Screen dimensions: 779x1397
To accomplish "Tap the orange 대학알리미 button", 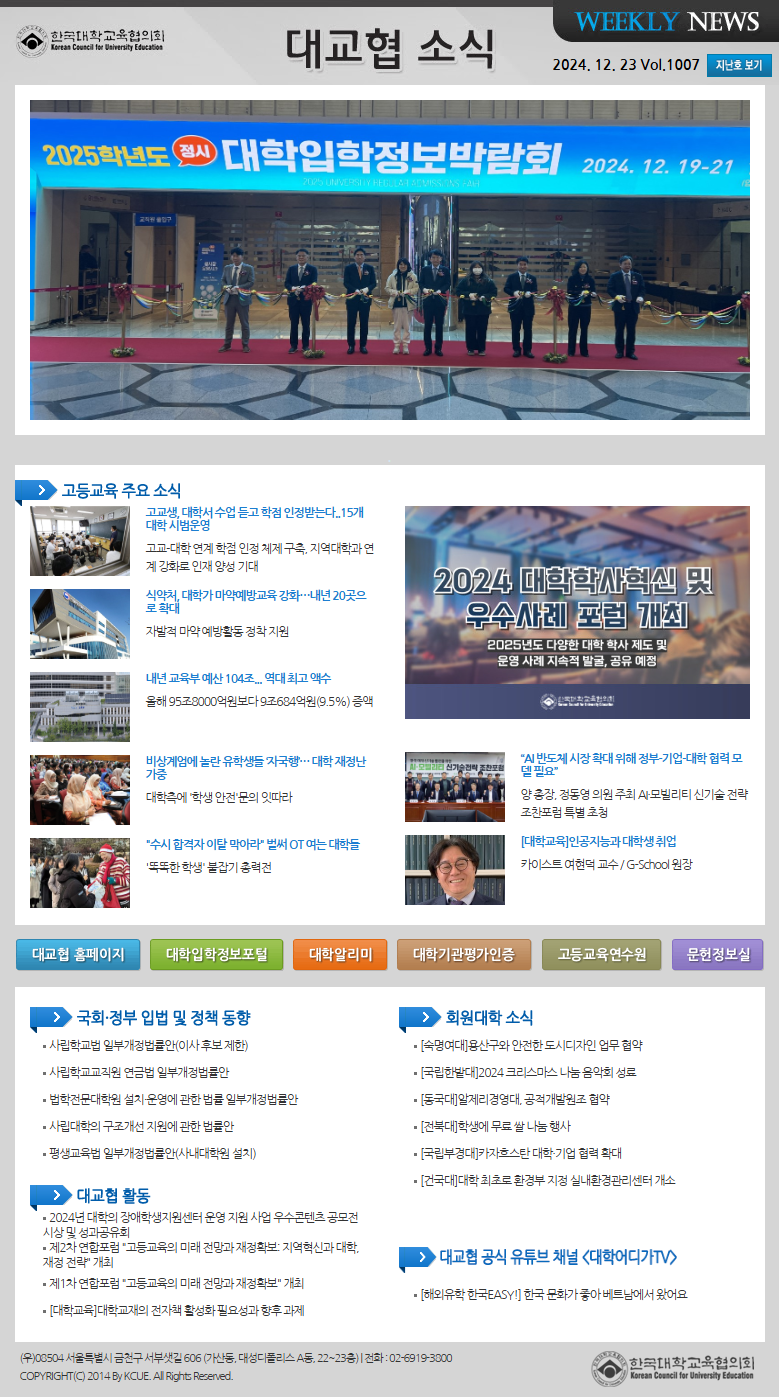I will pos(339,954).
